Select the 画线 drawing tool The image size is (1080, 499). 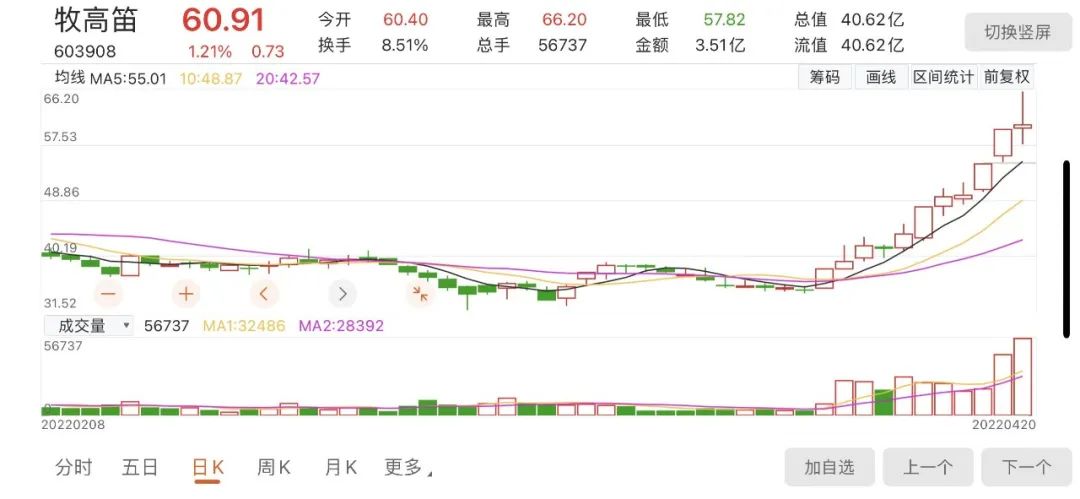[880, 78]
